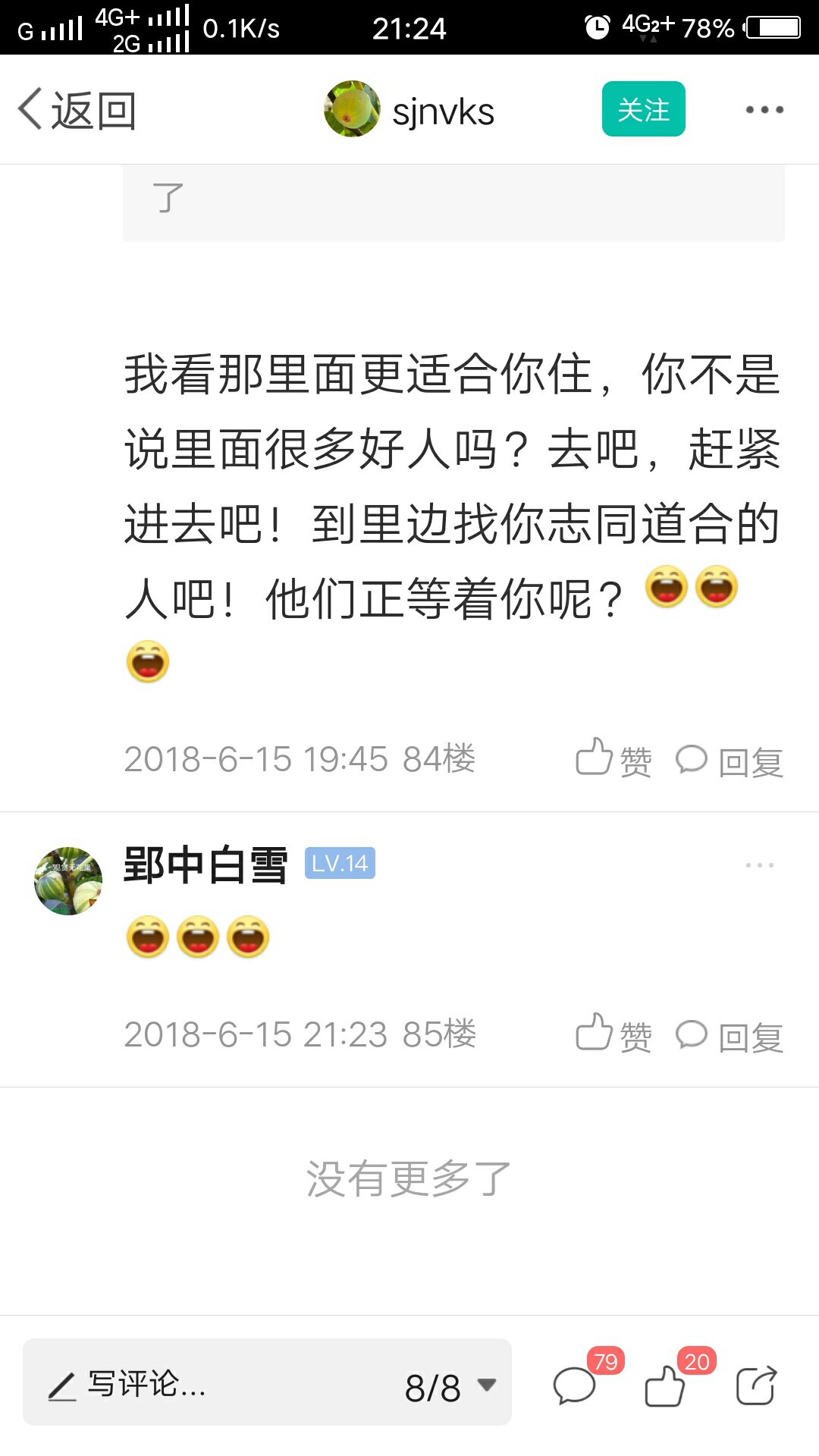This screenshot has width=819, height=1456.
Task: Open 郢中白雪's avatar
Action: click(x=68, y=880)
